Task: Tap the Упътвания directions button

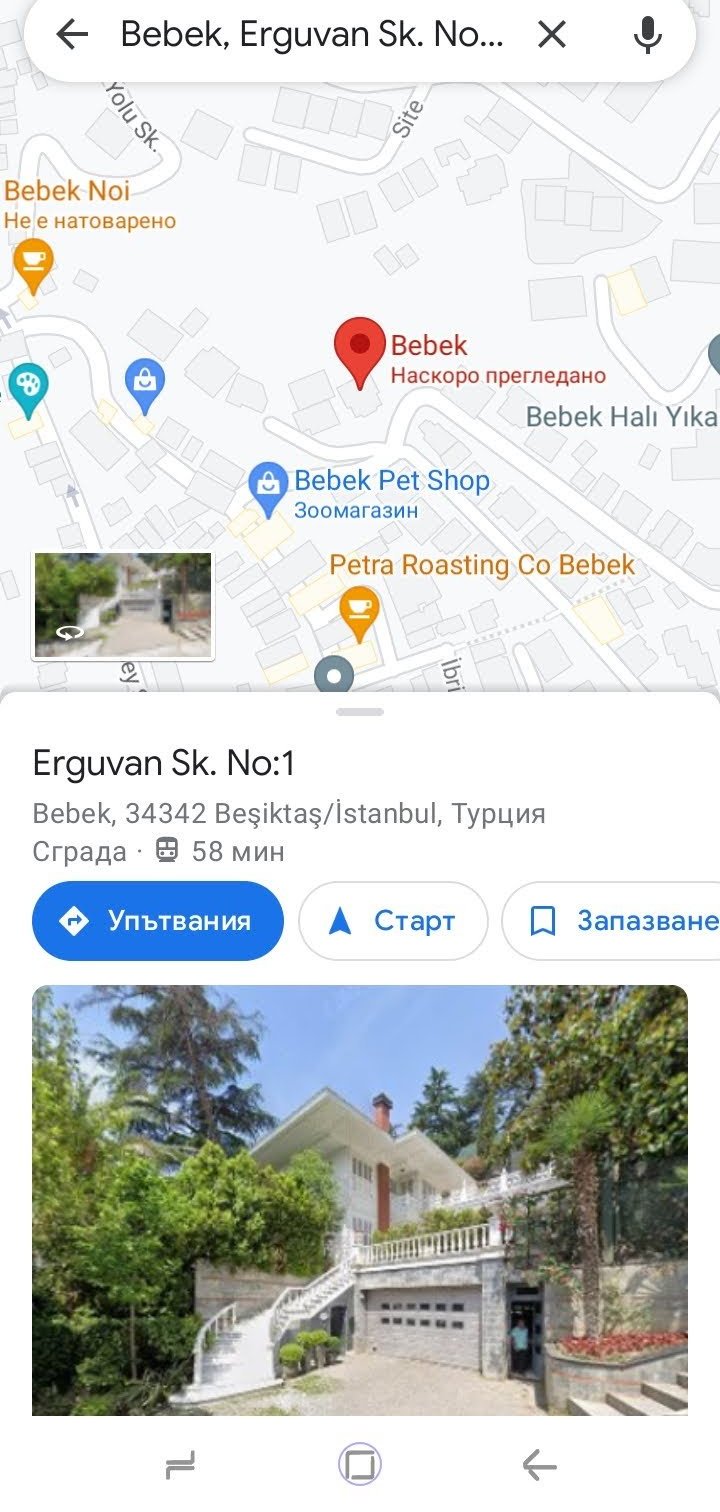Action: (158, 920)
